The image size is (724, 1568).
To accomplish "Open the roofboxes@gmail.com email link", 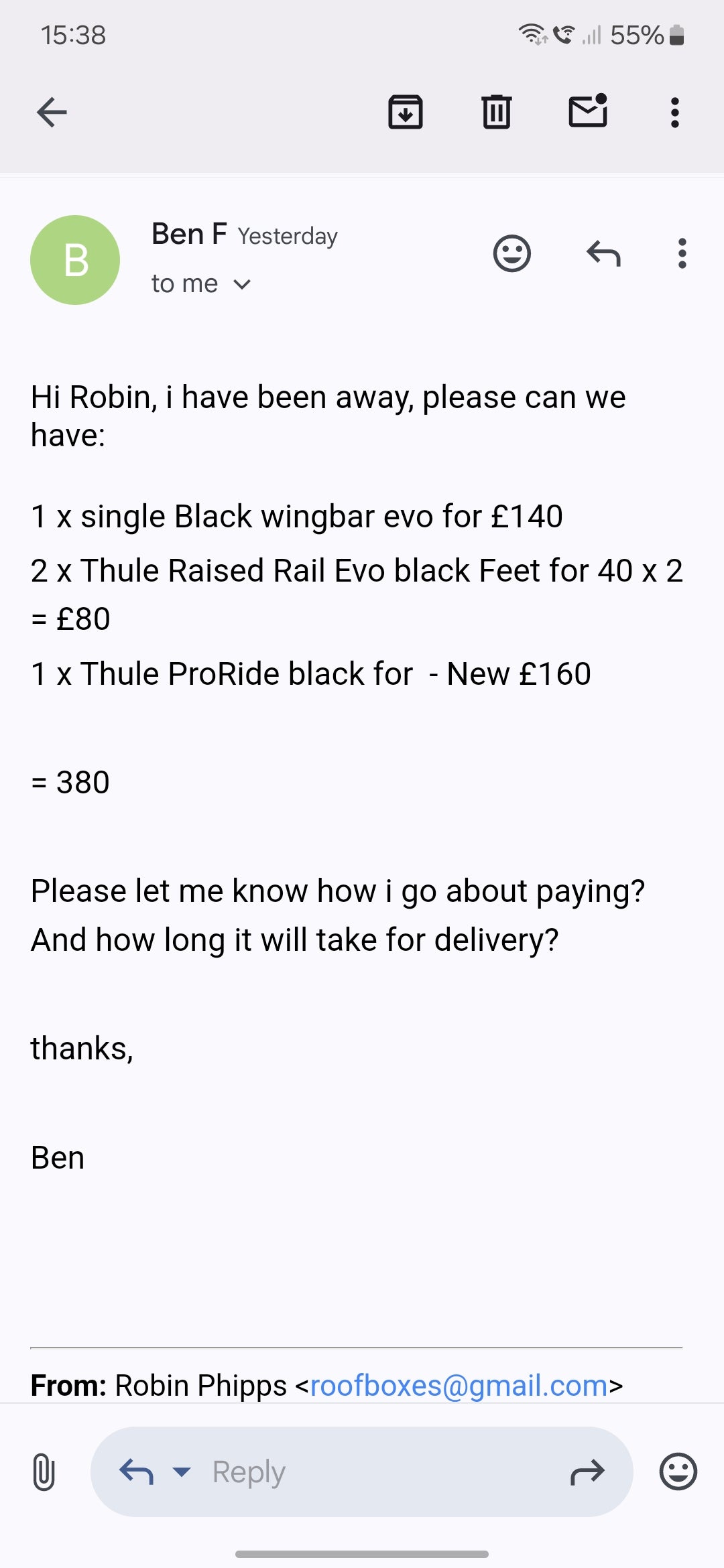I will point(459,1385).
